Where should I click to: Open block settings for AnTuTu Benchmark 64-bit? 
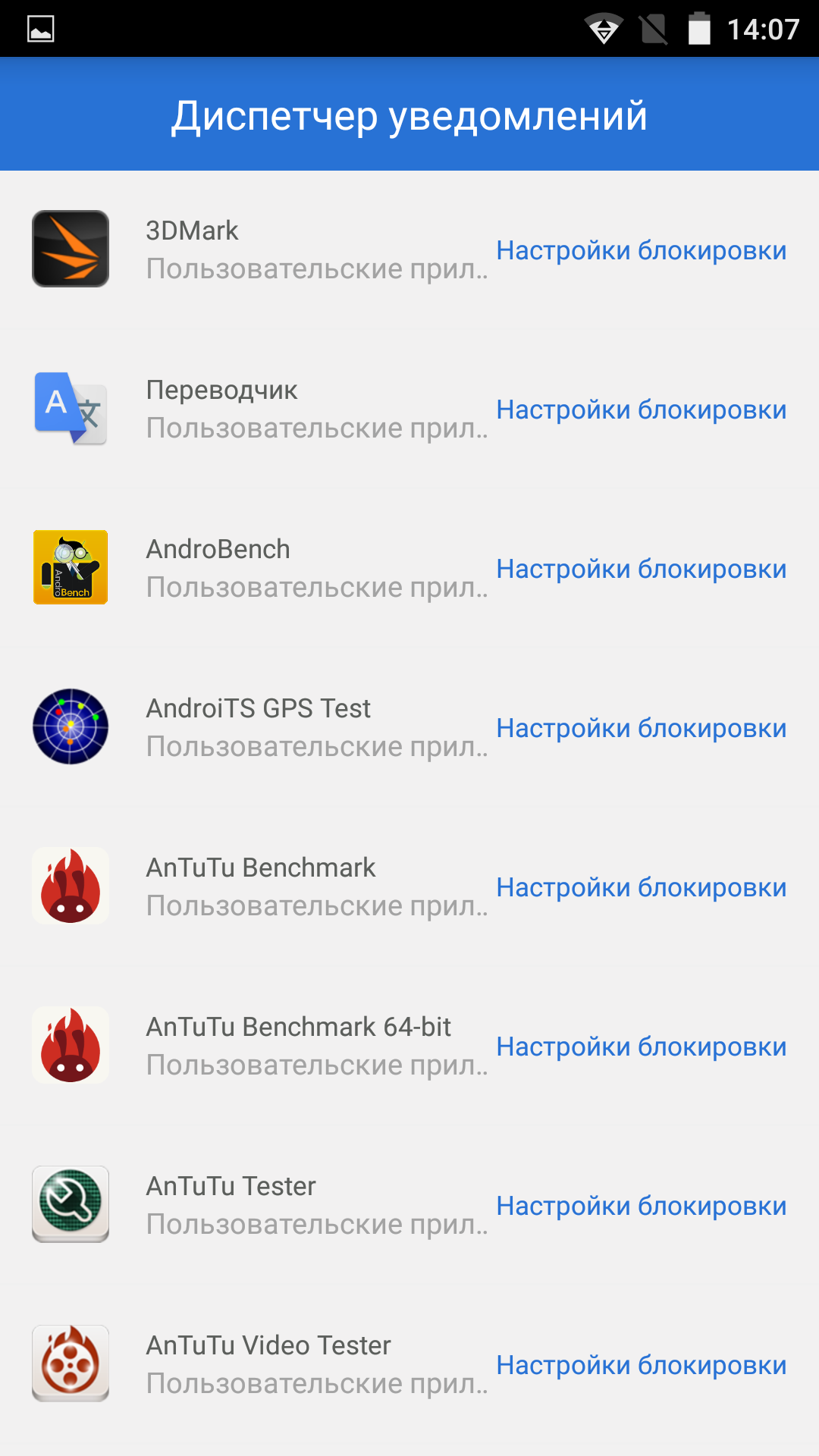tap(641, 1046)
